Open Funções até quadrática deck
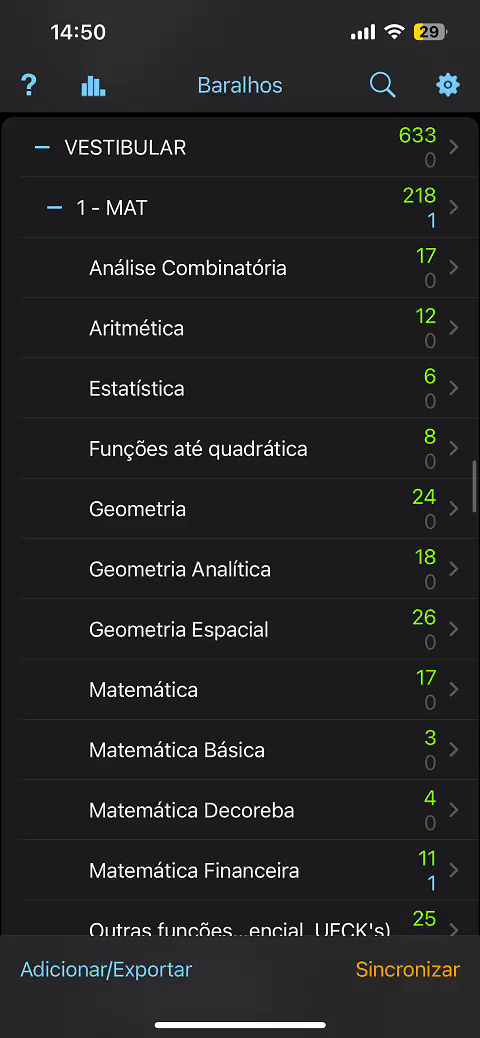480x1038 pixels. click(250, 449)
